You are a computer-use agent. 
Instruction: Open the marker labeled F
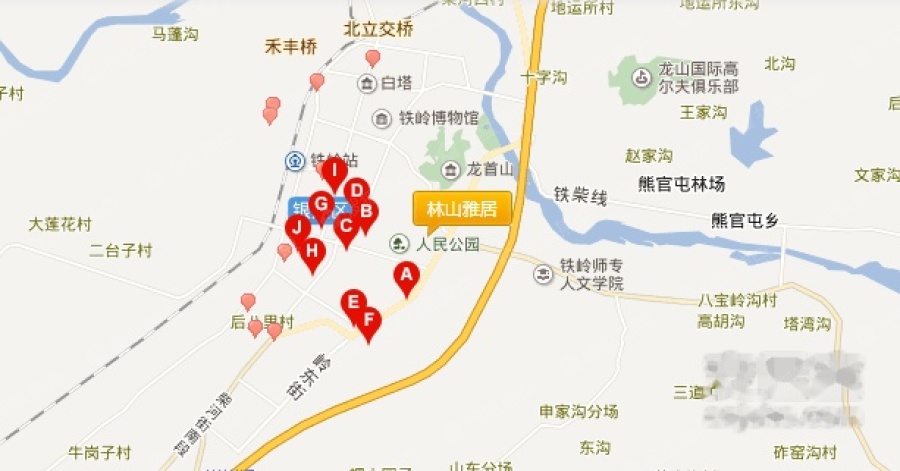click(x=369, y=320)
